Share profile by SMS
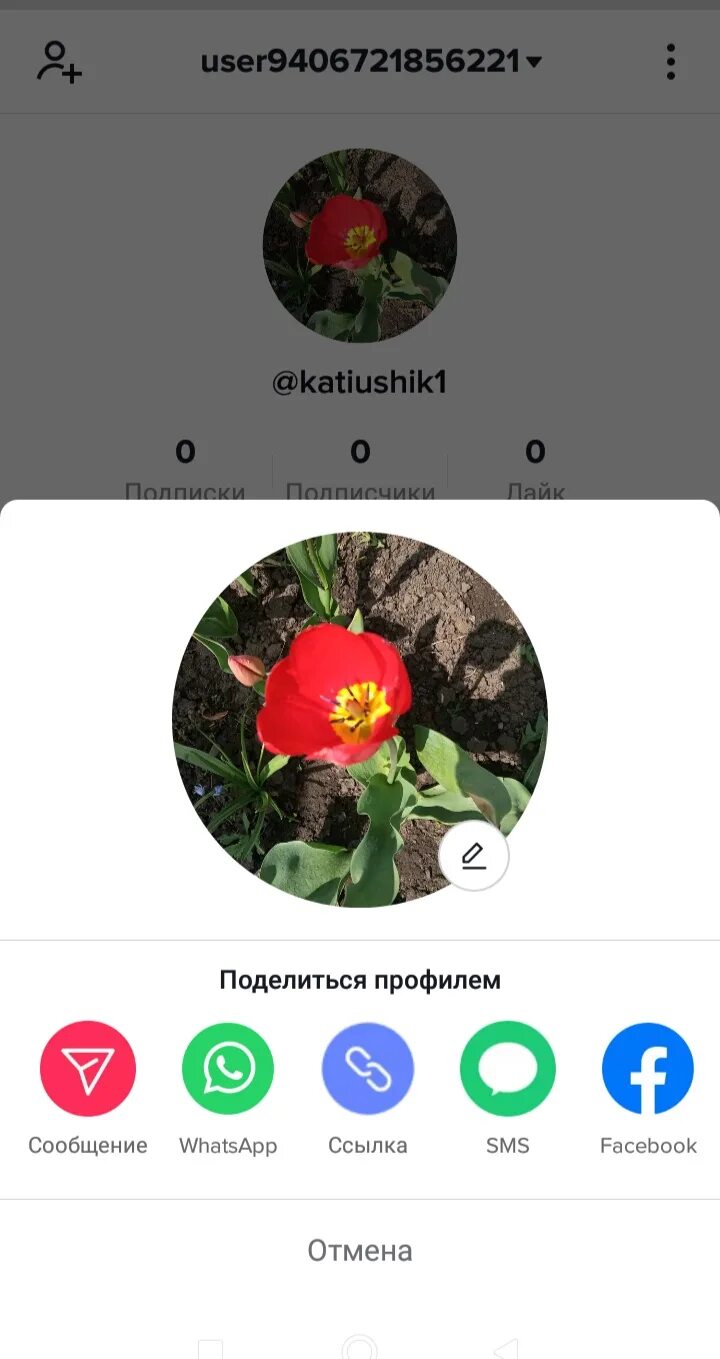 click(x=508, y=1068)
